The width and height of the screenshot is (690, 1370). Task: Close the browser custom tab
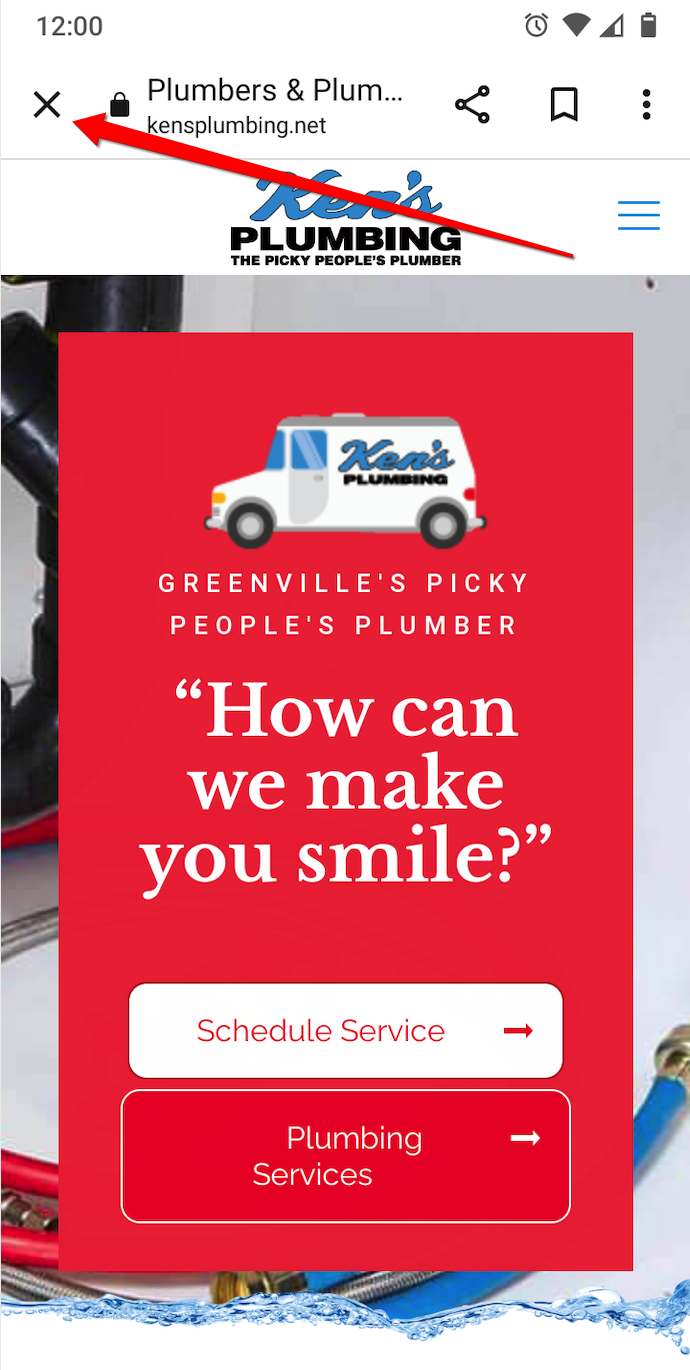tap(47, 104)
